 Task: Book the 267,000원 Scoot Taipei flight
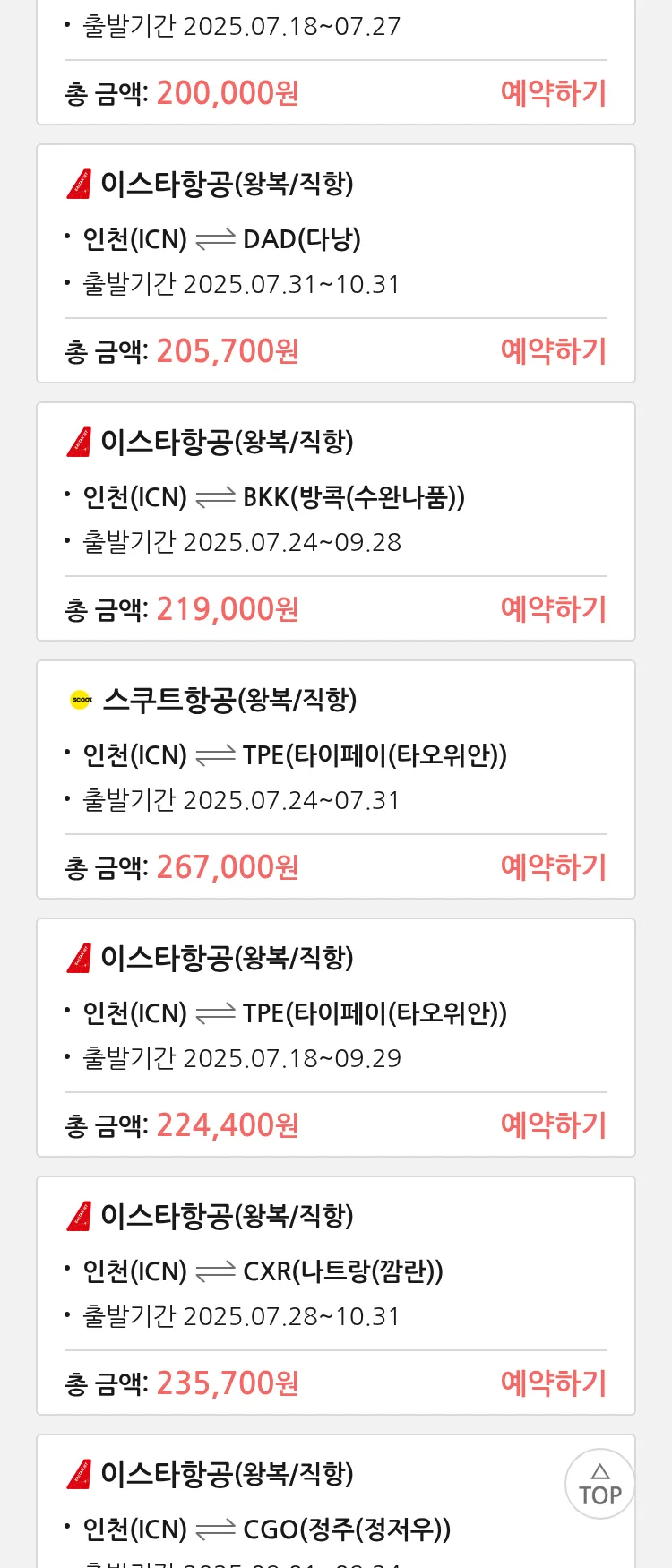coord(553,867)
